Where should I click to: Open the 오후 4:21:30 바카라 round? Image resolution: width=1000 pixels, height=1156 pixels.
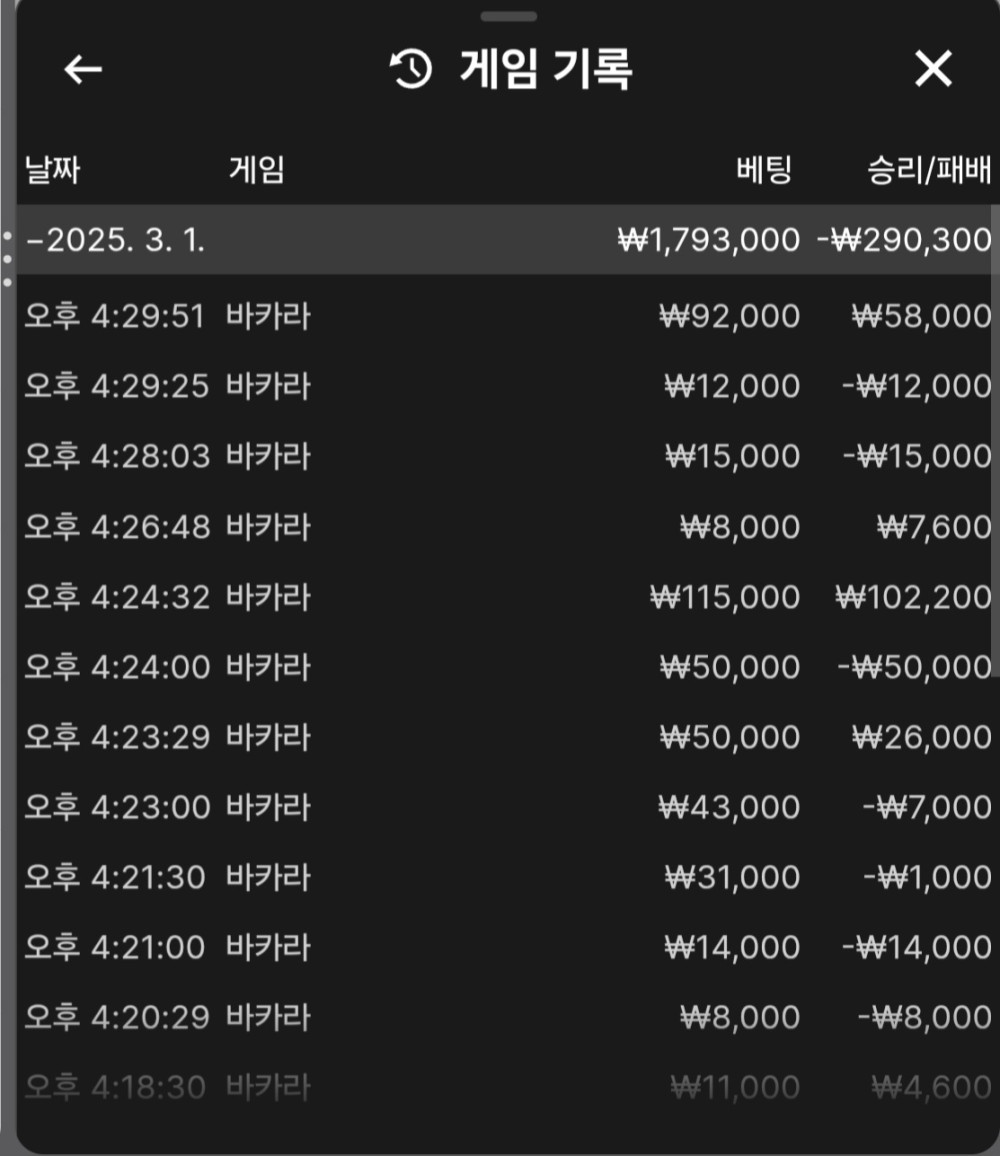coord(500,877)
